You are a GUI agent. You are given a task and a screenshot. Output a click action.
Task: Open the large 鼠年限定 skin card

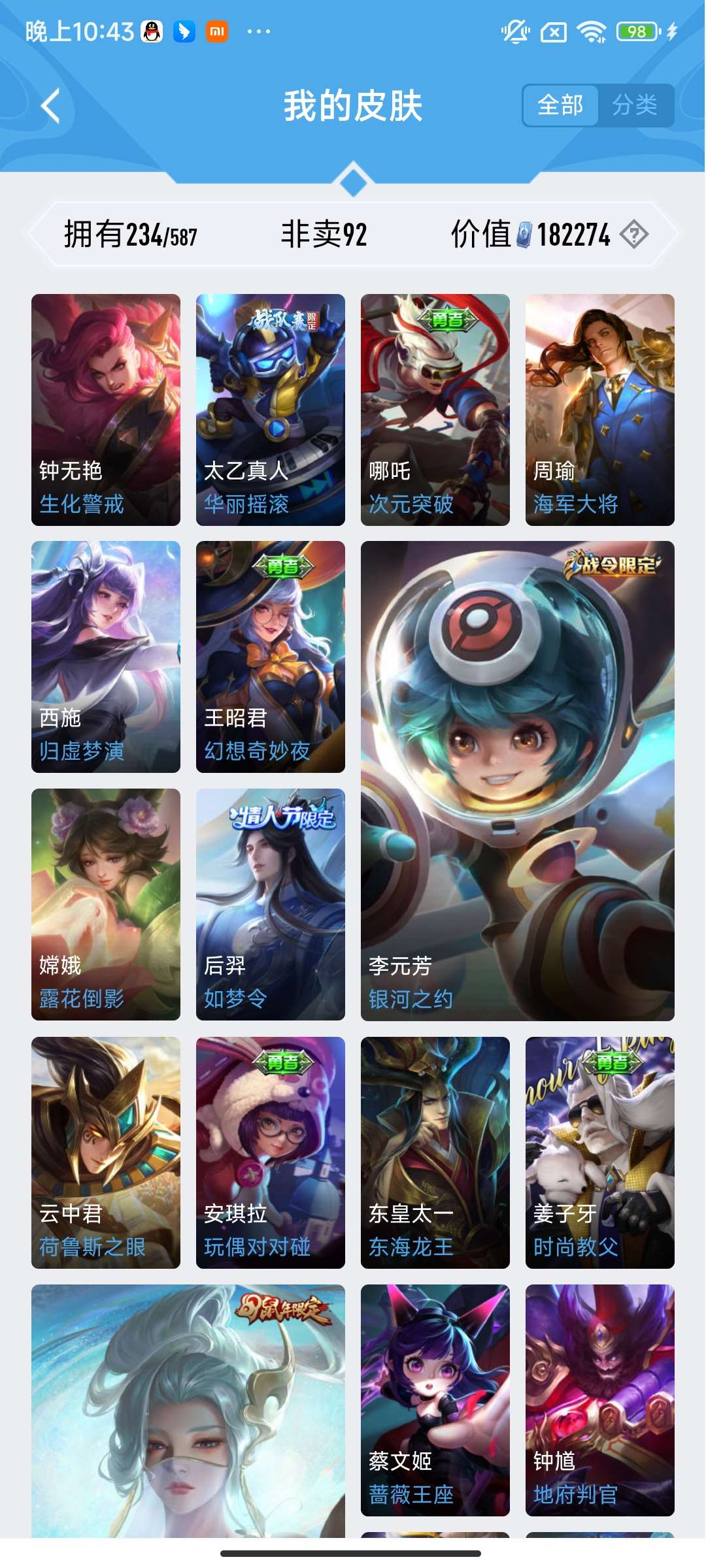tap(188, 1411)
